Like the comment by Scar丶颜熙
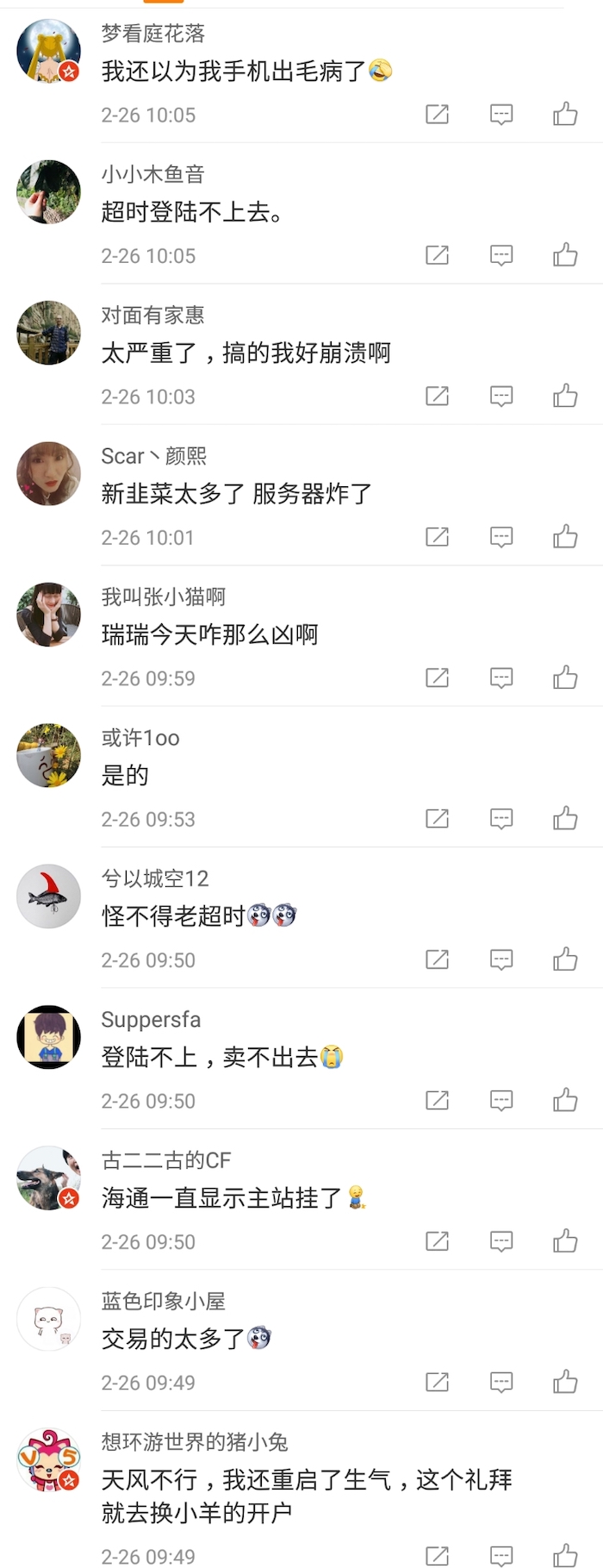Viewport: 603px width, 1568px height. click(x=565, y=536)
